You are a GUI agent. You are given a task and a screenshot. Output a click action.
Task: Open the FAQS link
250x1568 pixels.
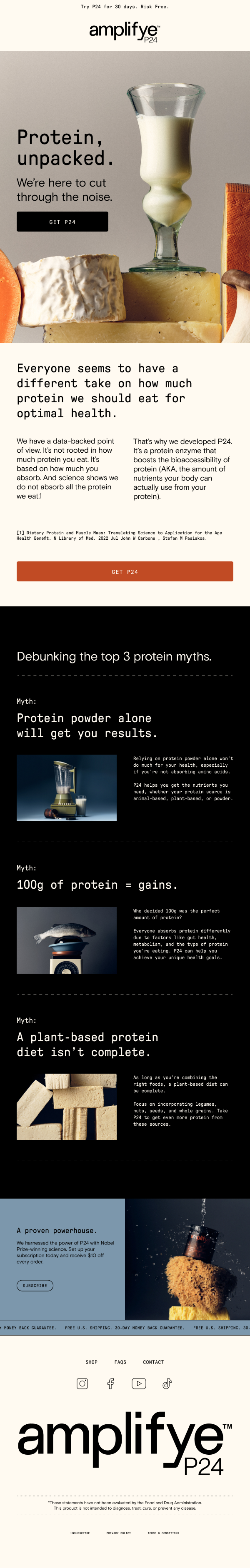pyautogui.click(x=120, y=1362)
